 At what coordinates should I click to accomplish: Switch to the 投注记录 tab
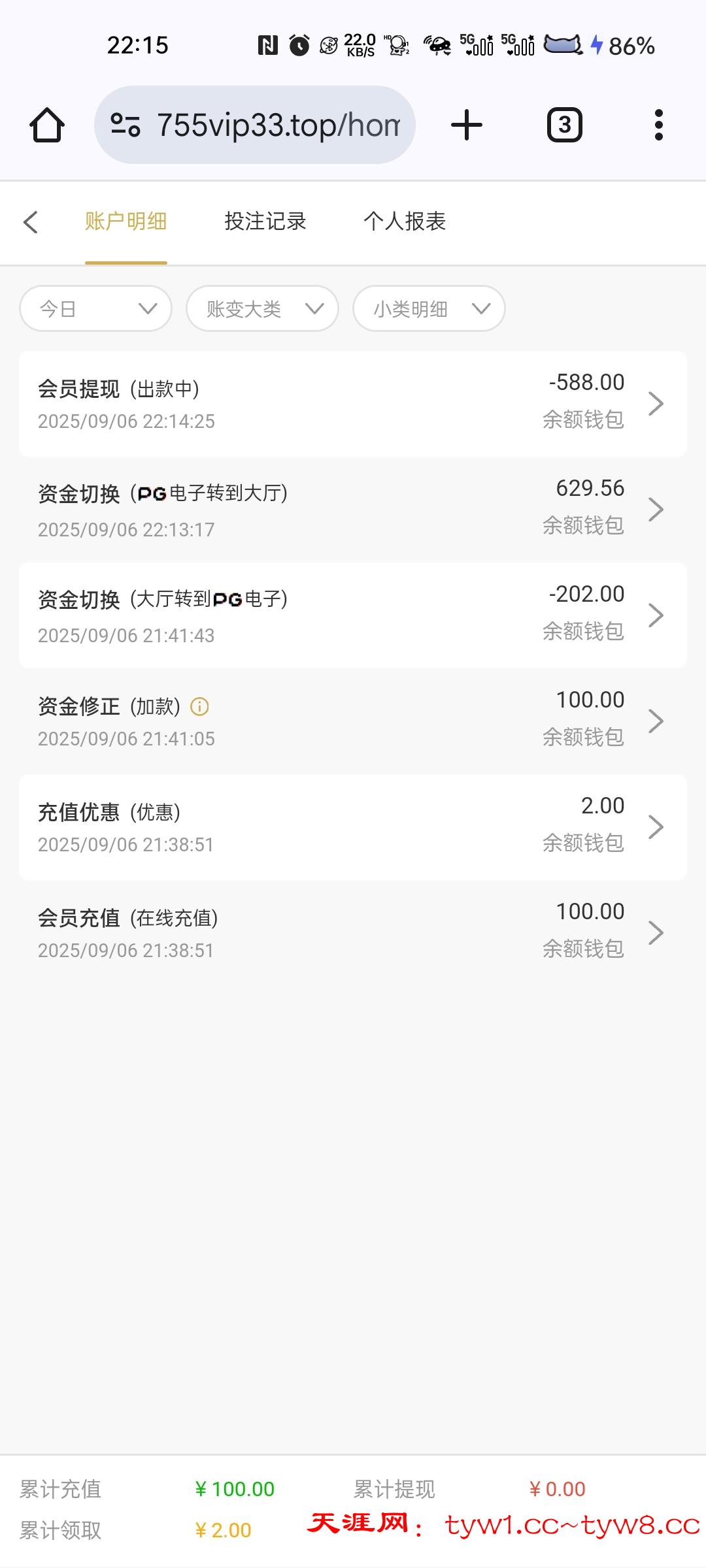[265, 221]
